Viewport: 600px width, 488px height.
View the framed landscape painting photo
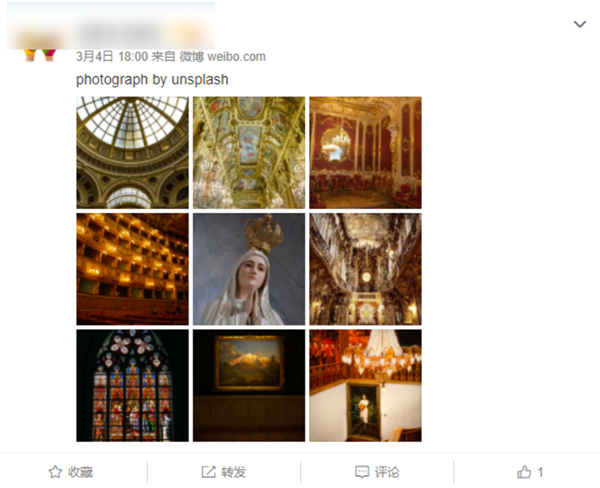249,385
